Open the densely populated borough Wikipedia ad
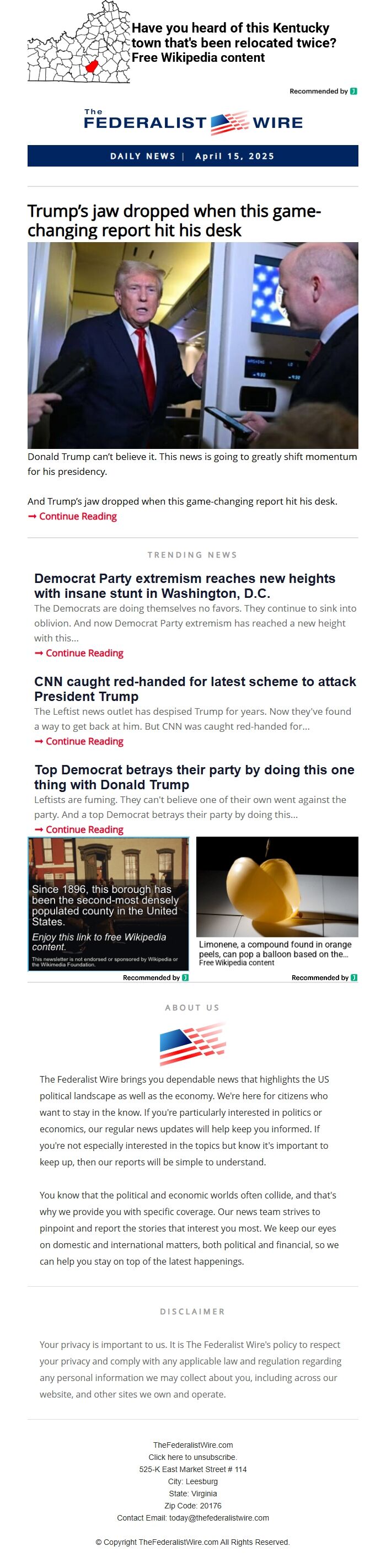The height and width of the screenshot is (1568, 386). (109, 903)
